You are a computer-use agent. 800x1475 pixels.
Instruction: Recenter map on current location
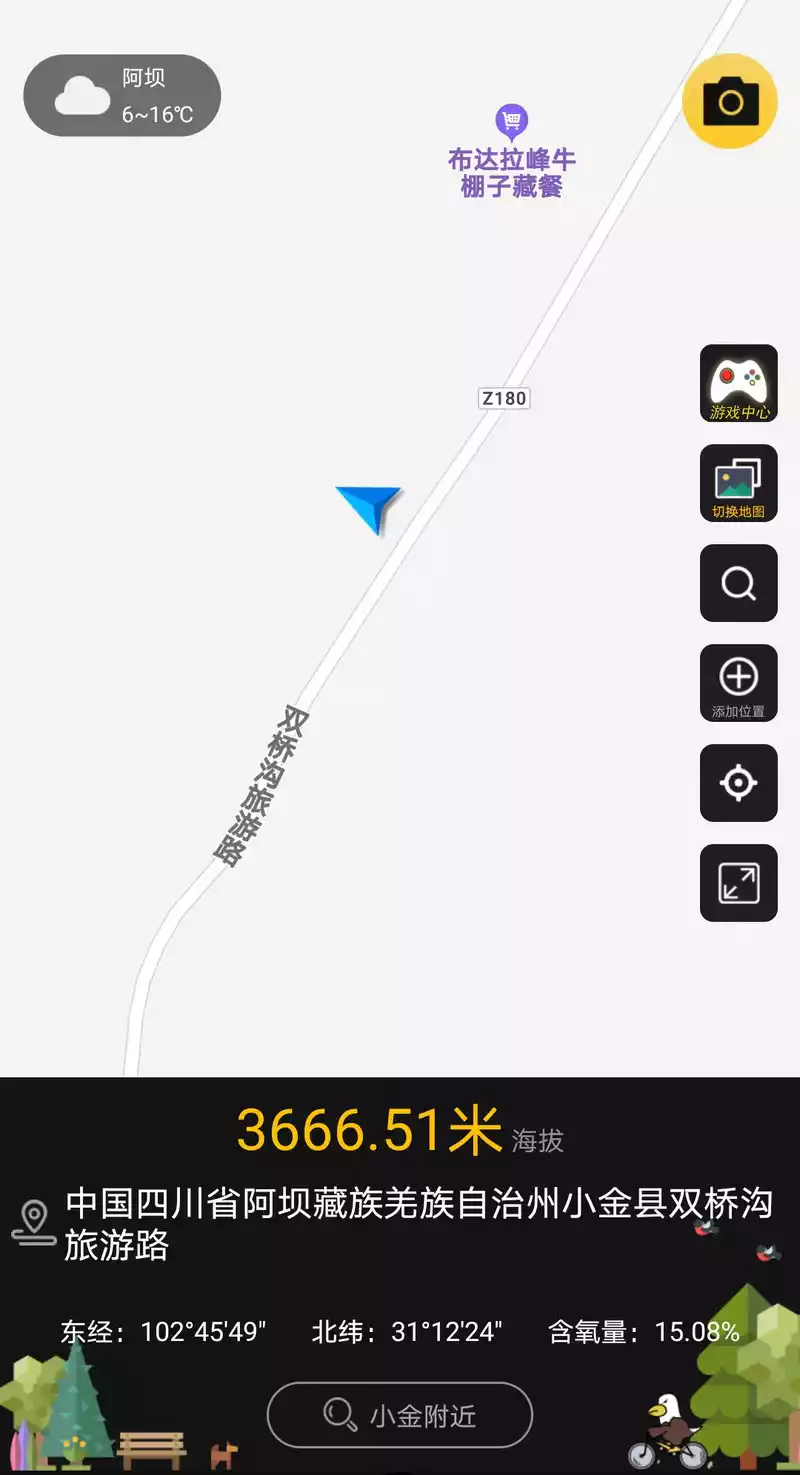click(x=738, y=783)
